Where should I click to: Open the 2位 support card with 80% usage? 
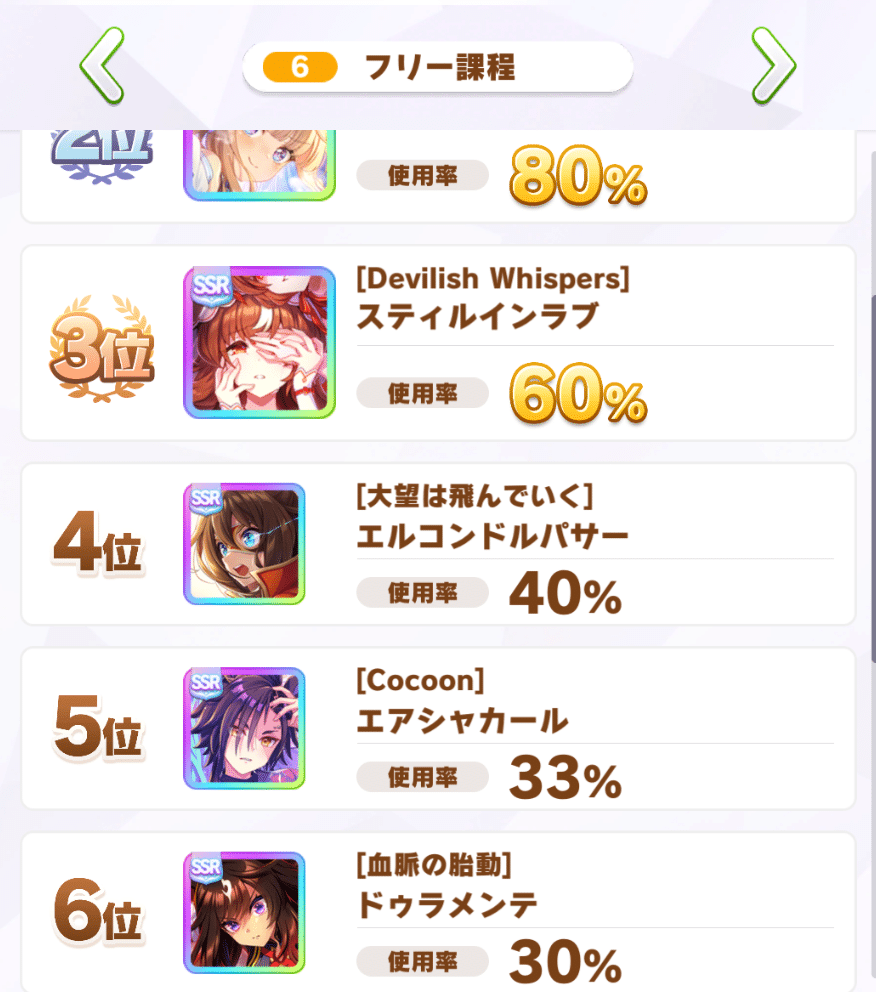click(x=259, y=165)
